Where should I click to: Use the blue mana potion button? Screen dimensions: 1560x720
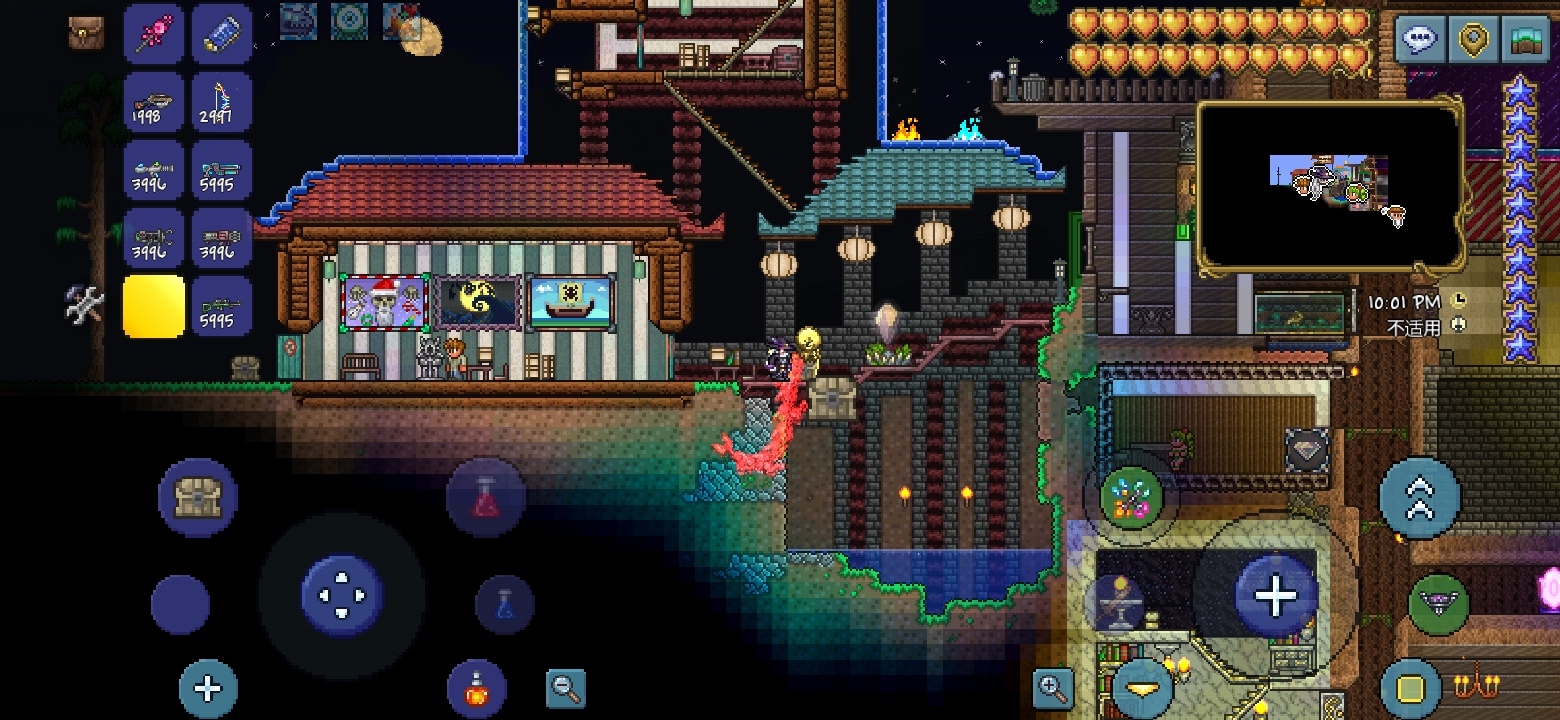point(504,604)
